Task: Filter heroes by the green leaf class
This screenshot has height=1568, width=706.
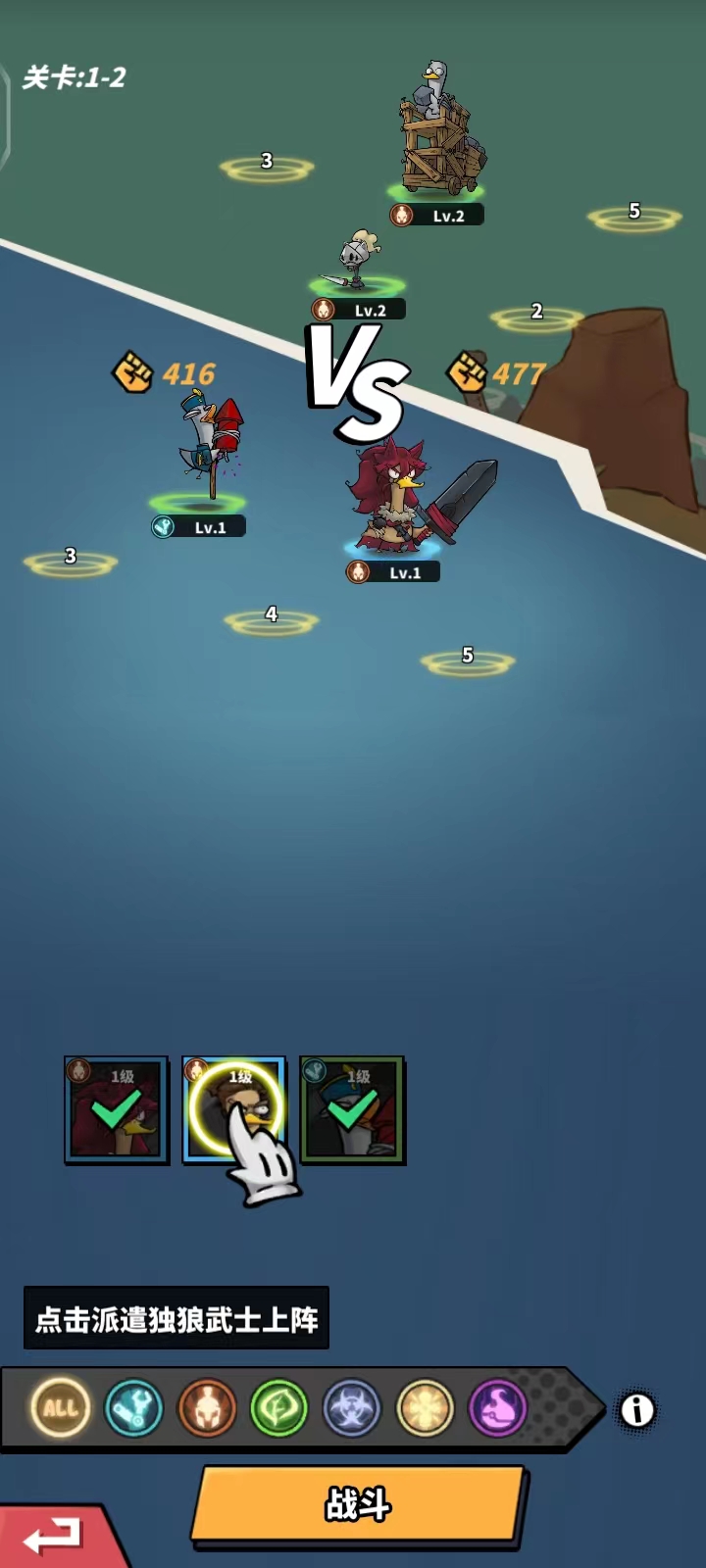Action: pyautogui.click(x=279, y=1408)
